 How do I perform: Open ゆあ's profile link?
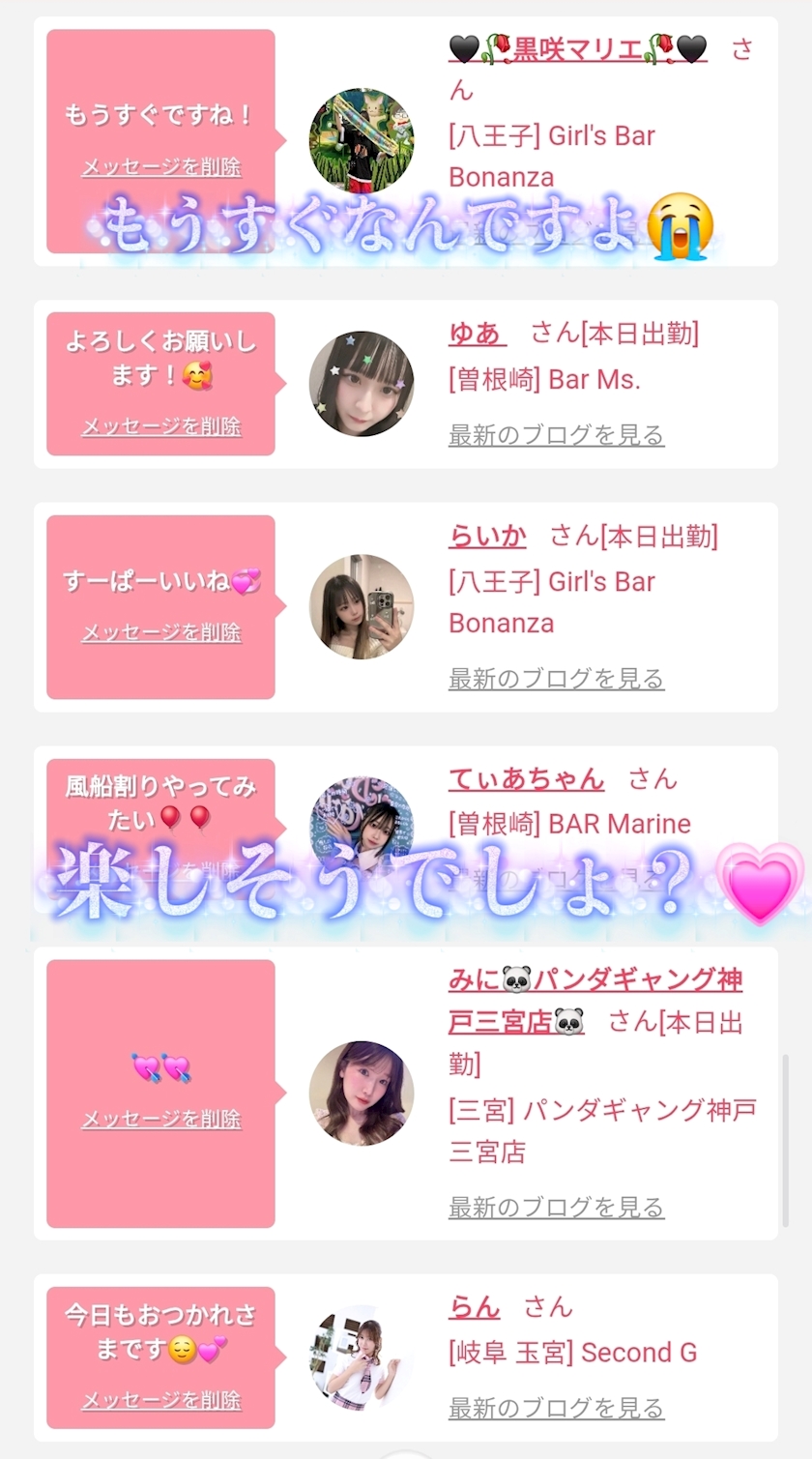[x=475, y=334]
